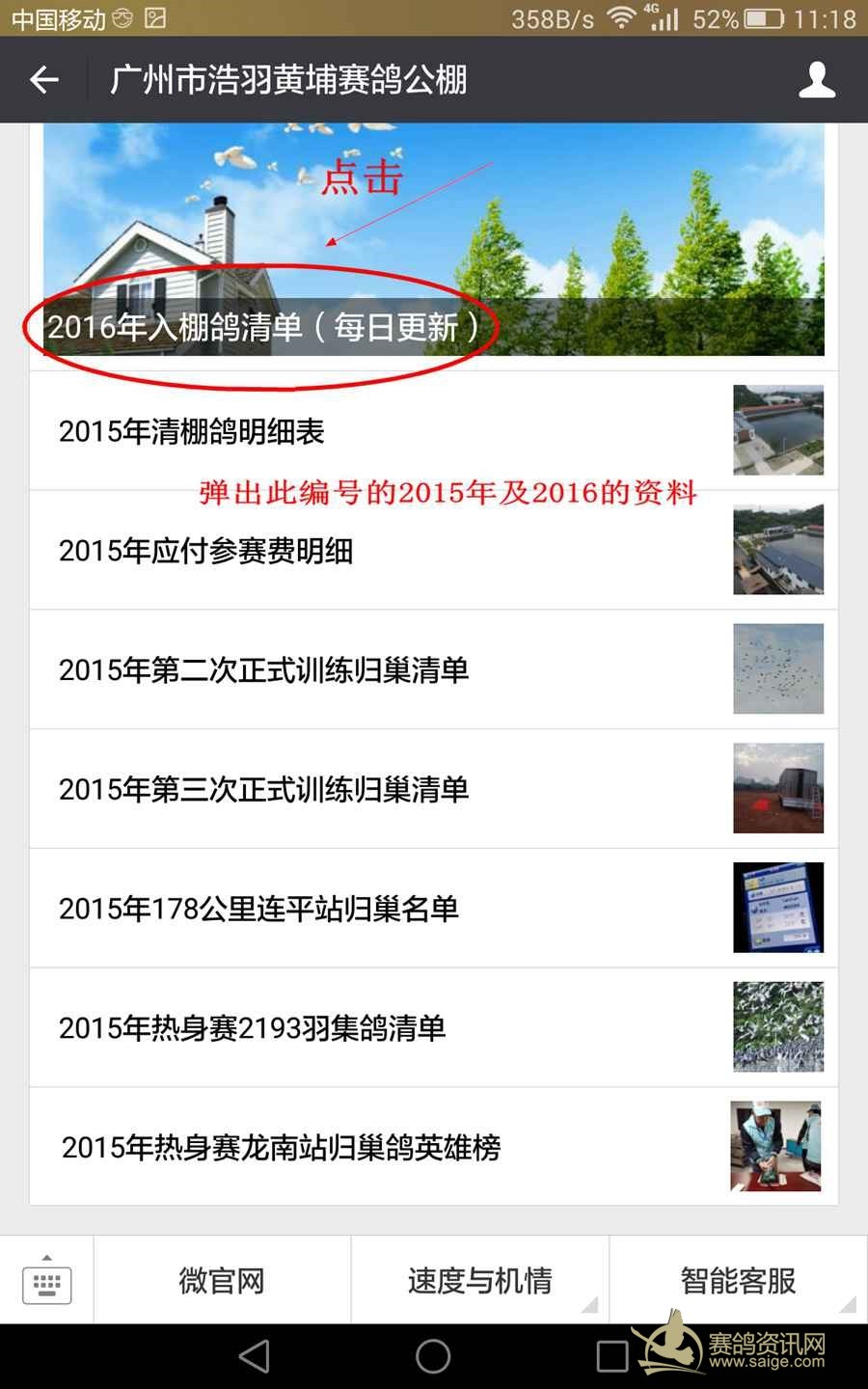Image resolution: width=868 pixels, height=1389 pixels.
Task: Open the account profile icon
Action: point(816,80)
